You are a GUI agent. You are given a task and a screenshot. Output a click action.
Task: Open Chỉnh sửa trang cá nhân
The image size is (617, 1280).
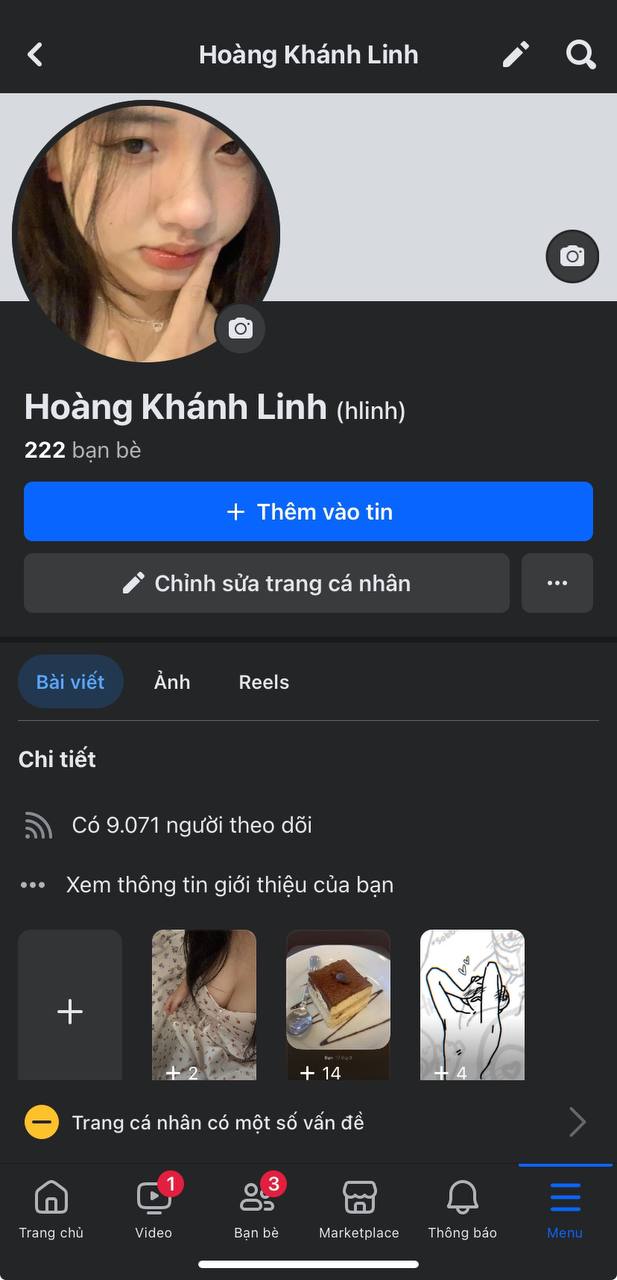[x=266, y=583]
